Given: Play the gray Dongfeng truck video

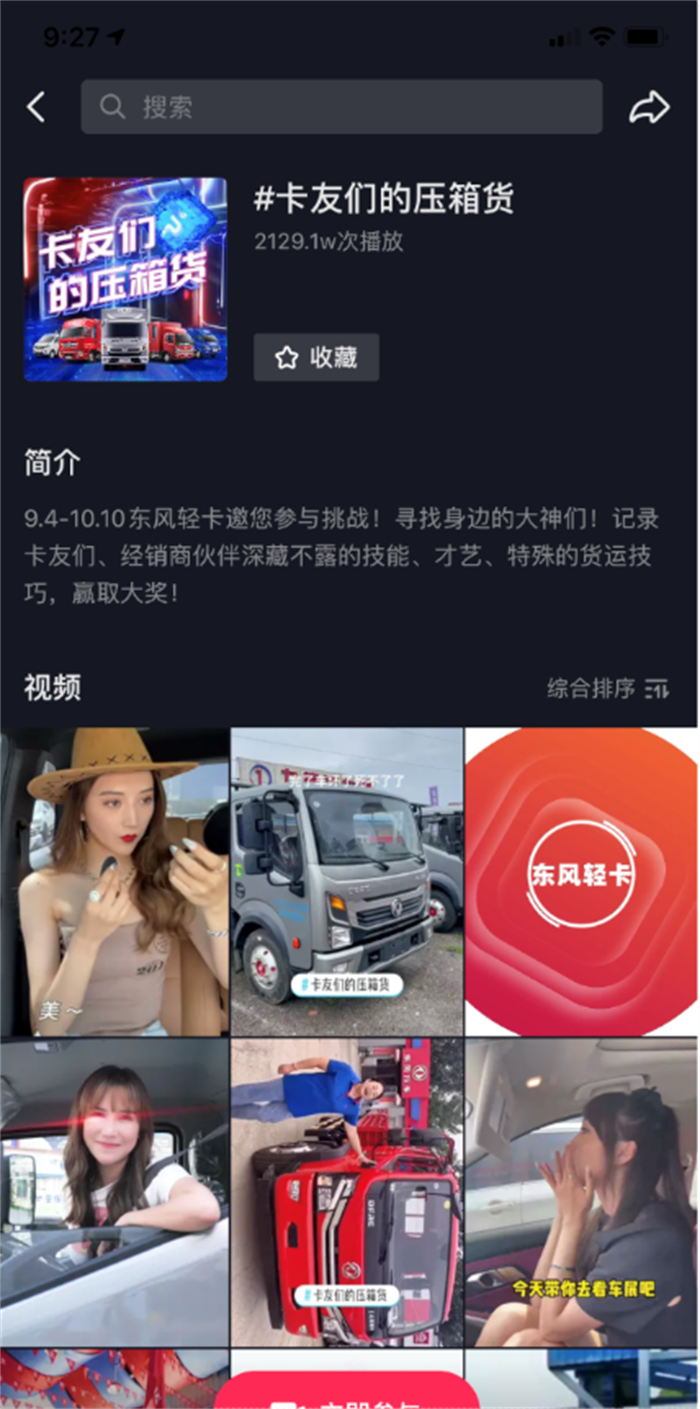Looking at the screenshot, I should [347, 882].
